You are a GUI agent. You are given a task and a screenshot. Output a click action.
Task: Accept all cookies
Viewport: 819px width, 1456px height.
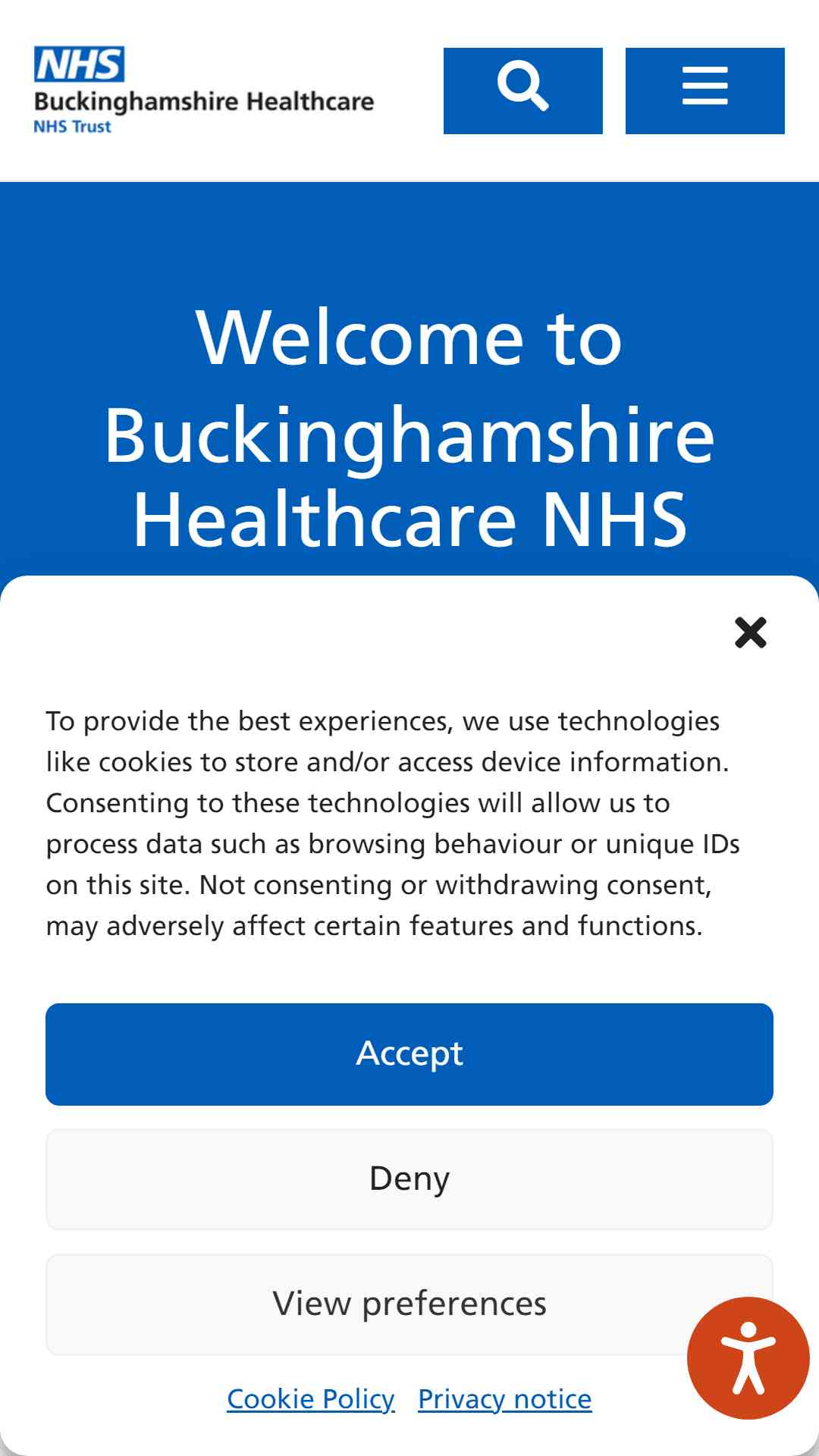409,1054
